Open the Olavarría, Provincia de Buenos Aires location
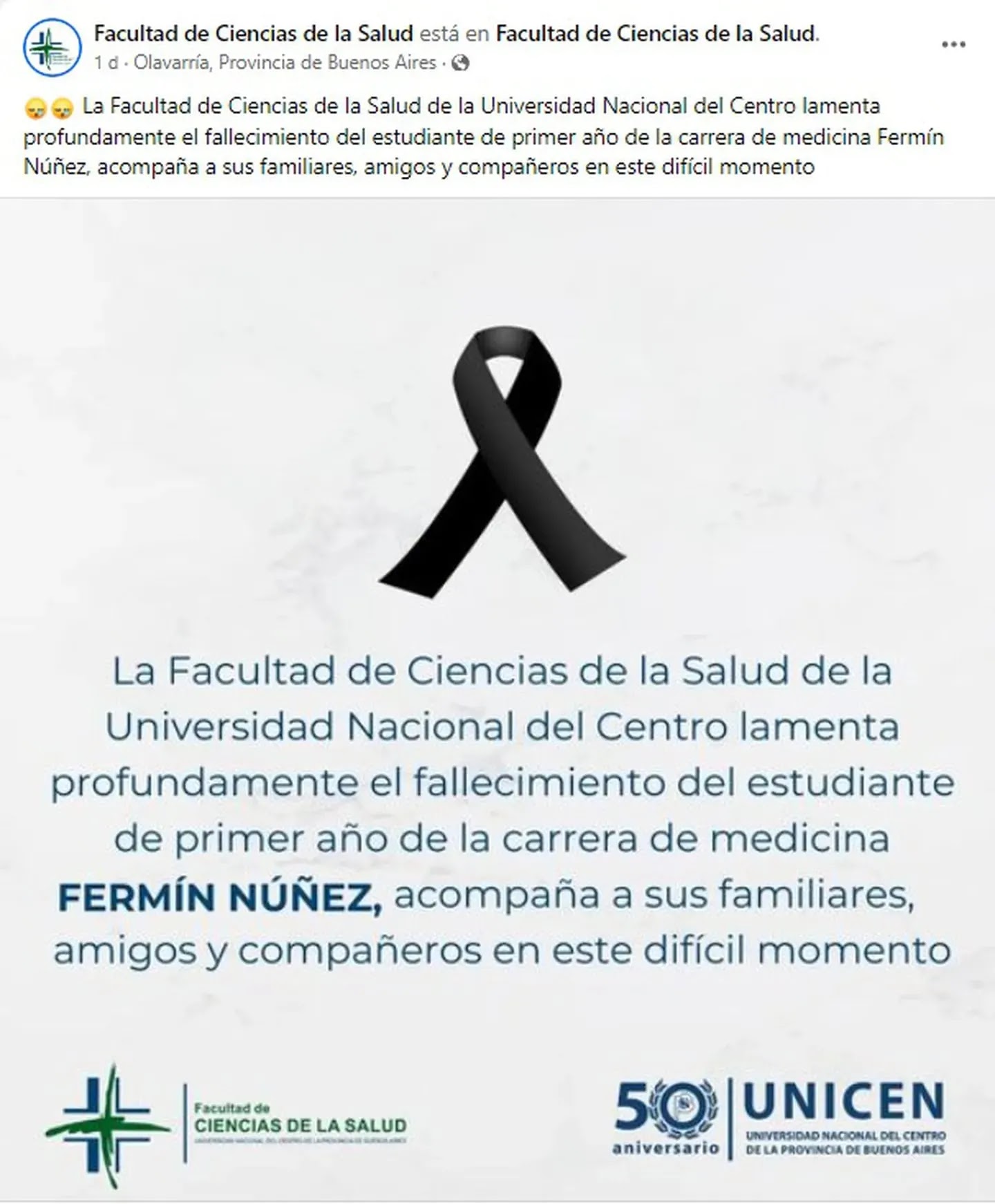 coord(285,63)
